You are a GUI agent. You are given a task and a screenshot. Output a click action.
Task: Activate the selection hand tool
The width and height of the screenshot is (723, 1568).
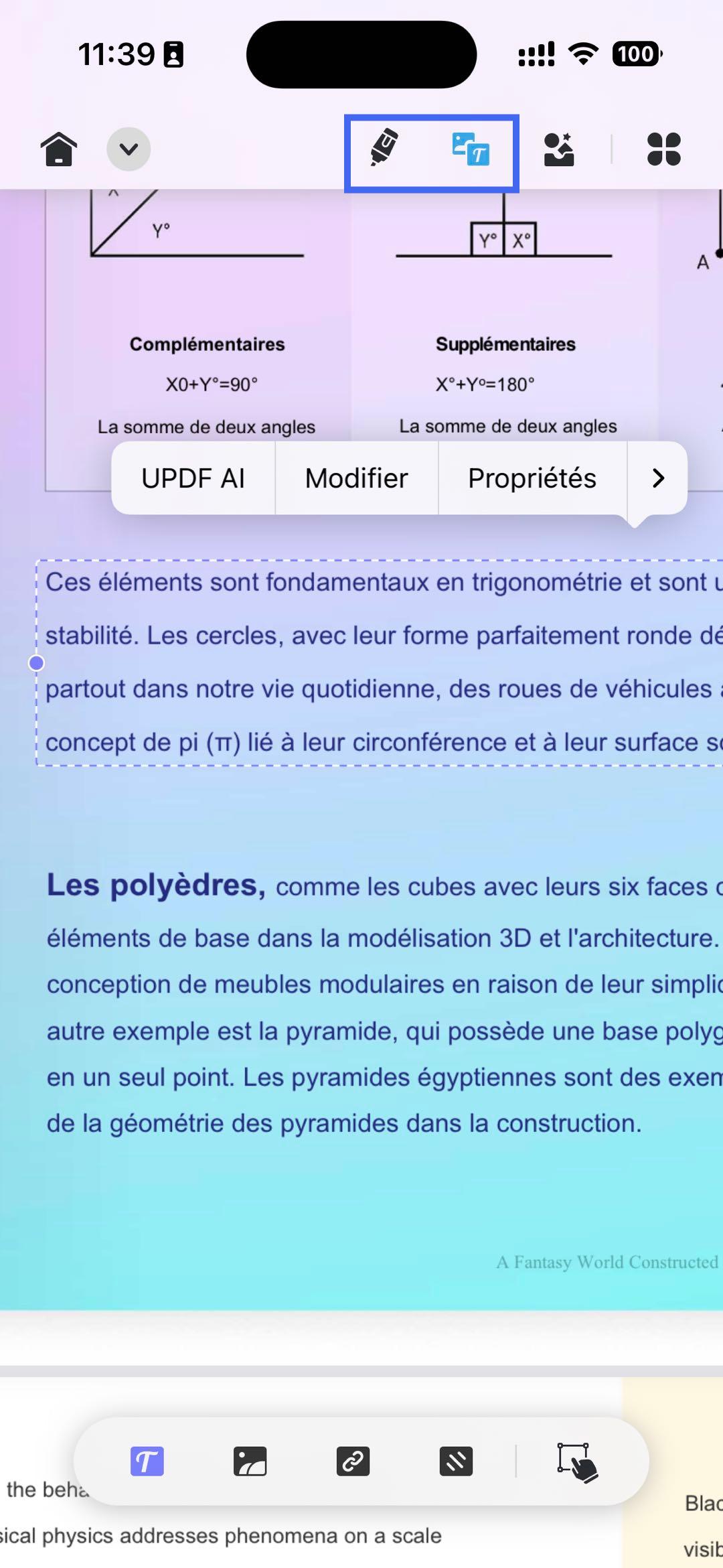point(578,1463)
